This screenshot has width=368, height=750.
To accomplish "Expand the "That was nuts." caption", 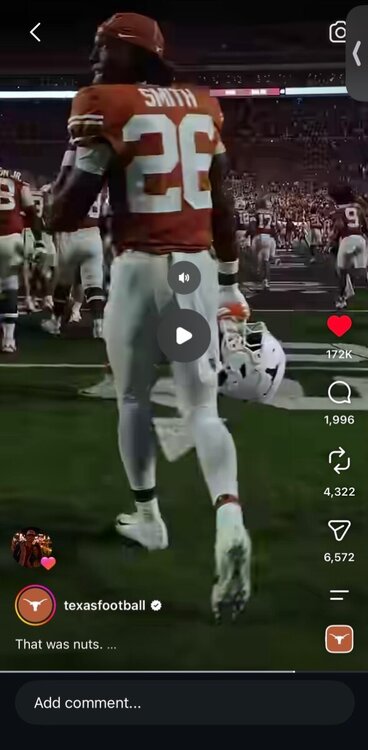I will (66, 644).
